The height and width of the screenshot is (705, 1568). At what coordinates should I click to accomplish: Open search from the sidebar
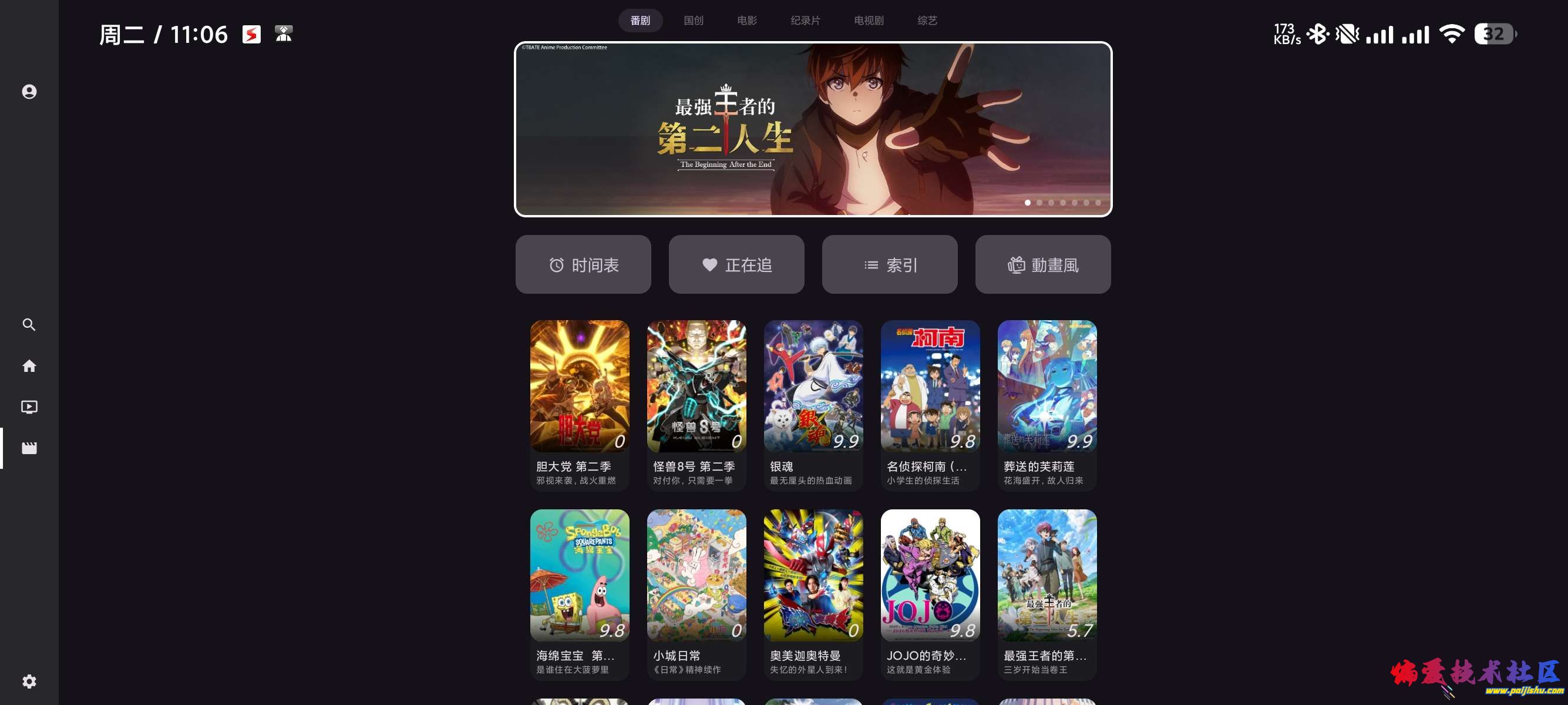pos(29,324)
